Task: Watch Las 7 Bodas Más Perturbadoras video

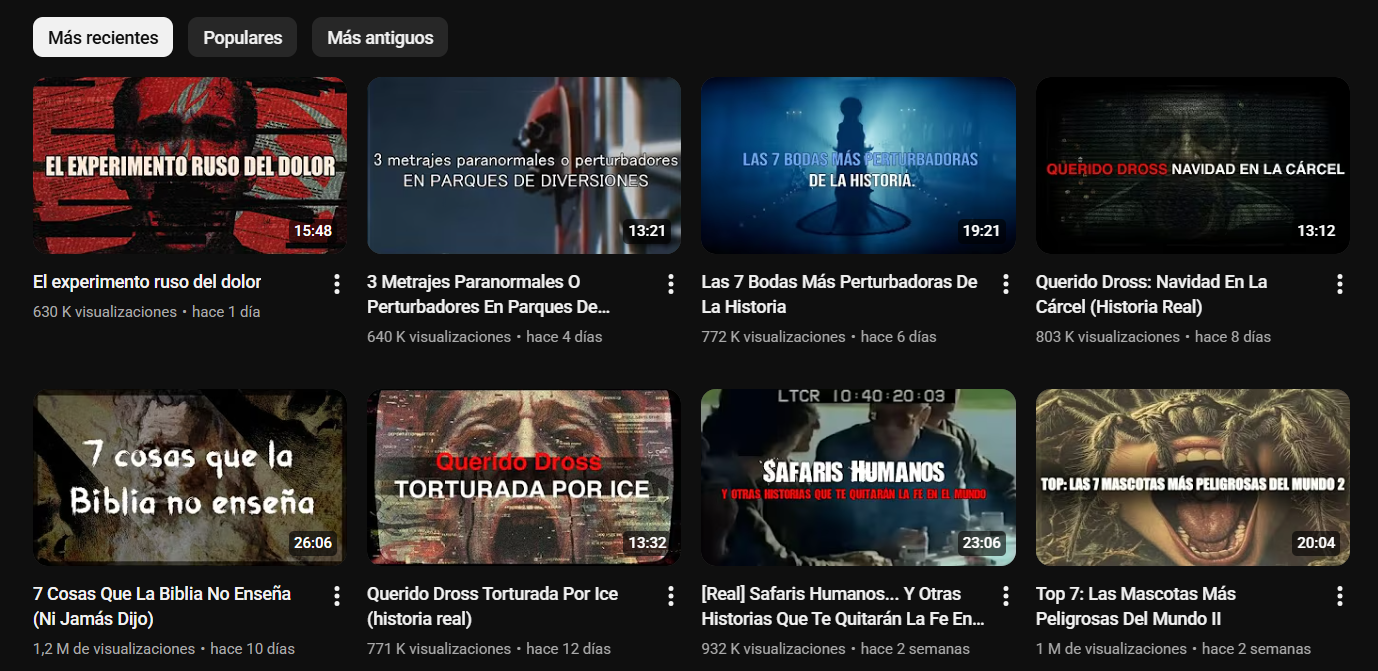Action: [858, 166]
